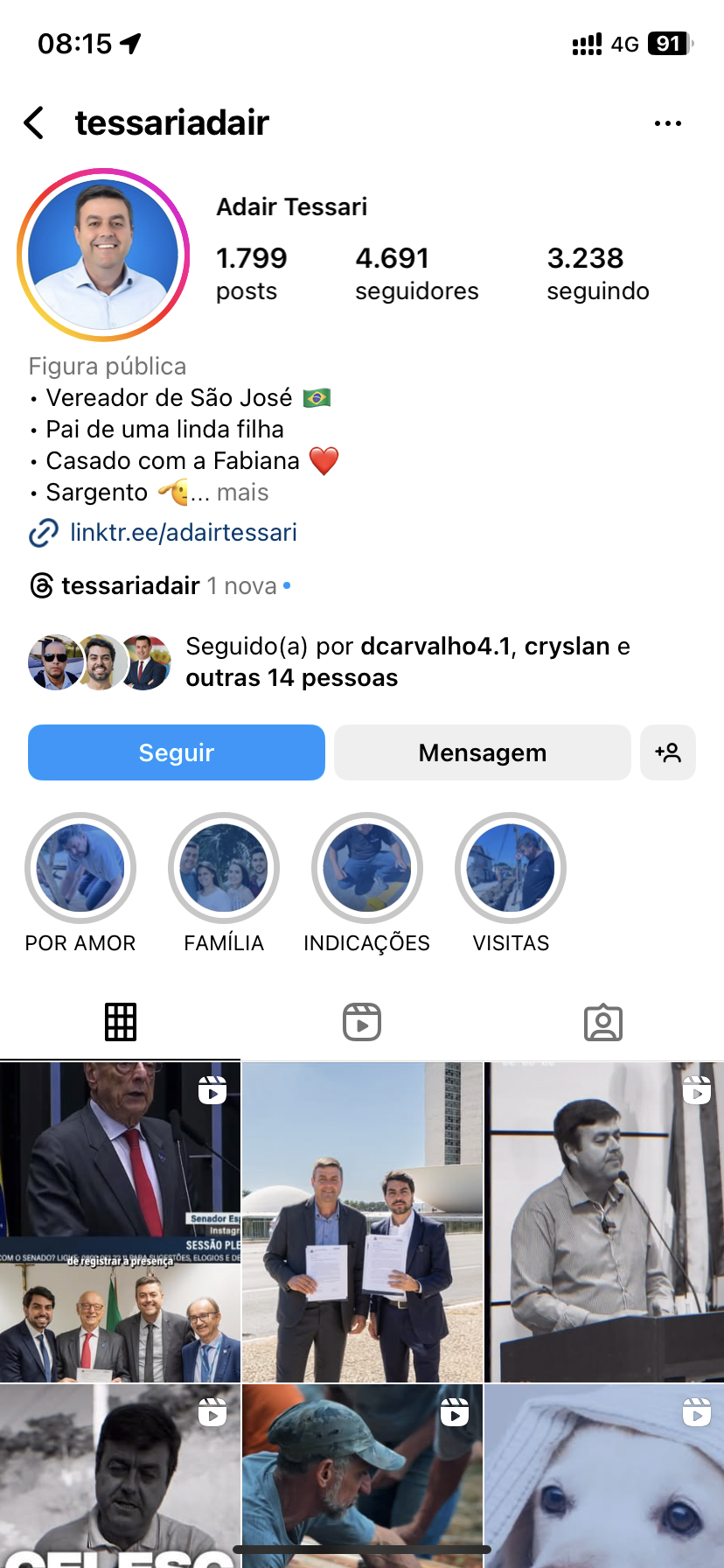Open the FAMÍLIA highlight
Screen dimensions: 724x1568
coord(224,869)
